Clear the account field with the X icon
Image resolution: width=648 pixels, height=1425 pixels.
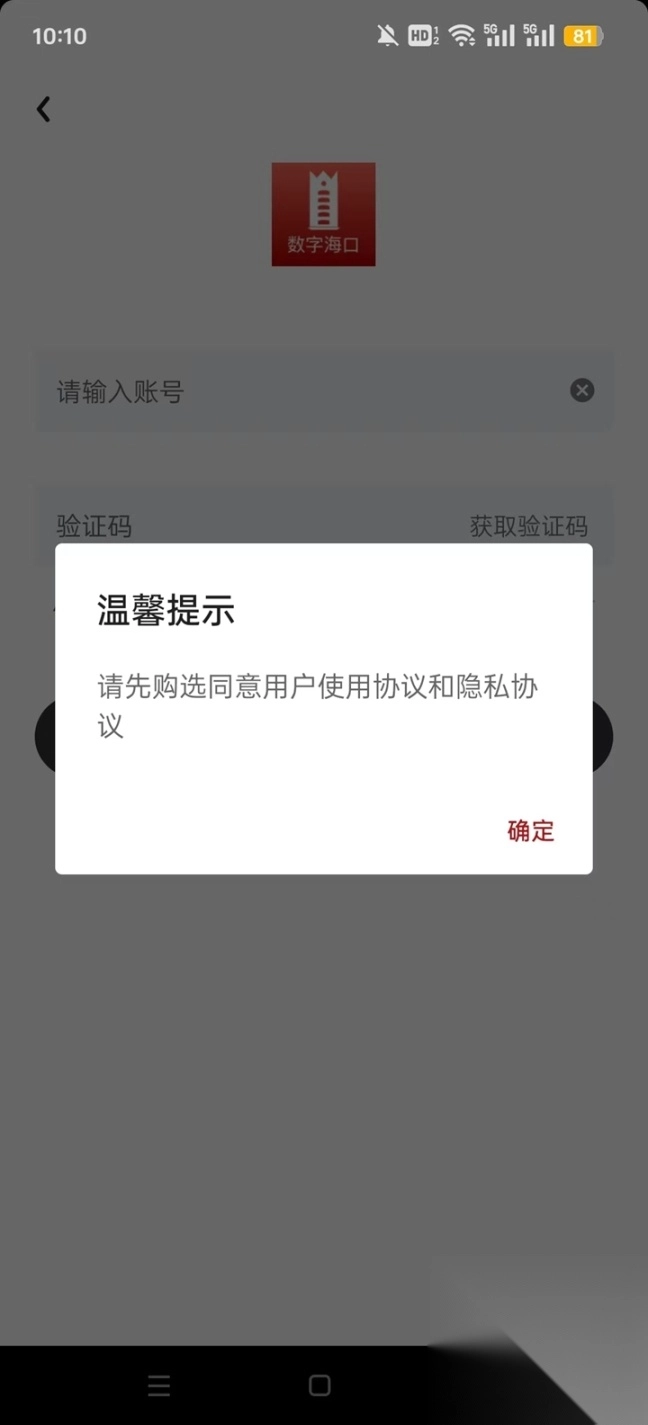pos(582,391)
